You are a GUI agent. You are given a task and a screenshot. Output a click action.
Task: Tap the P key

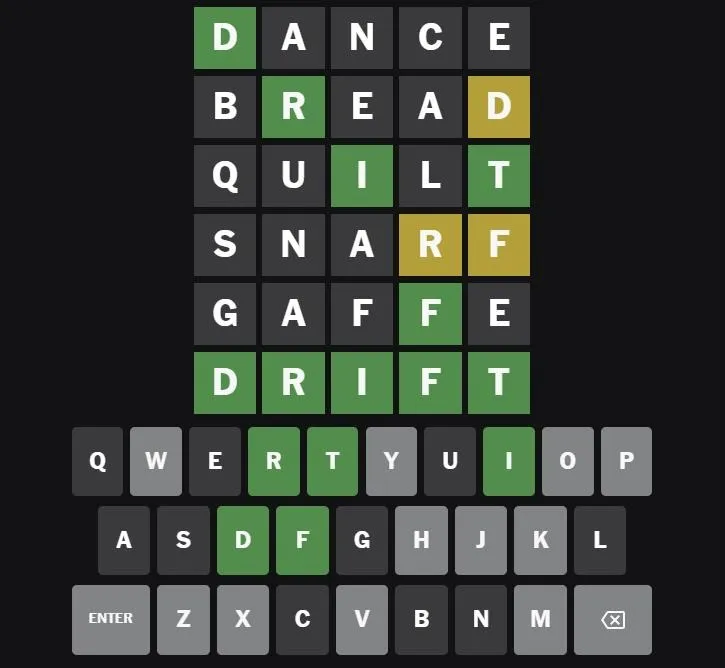627,461
